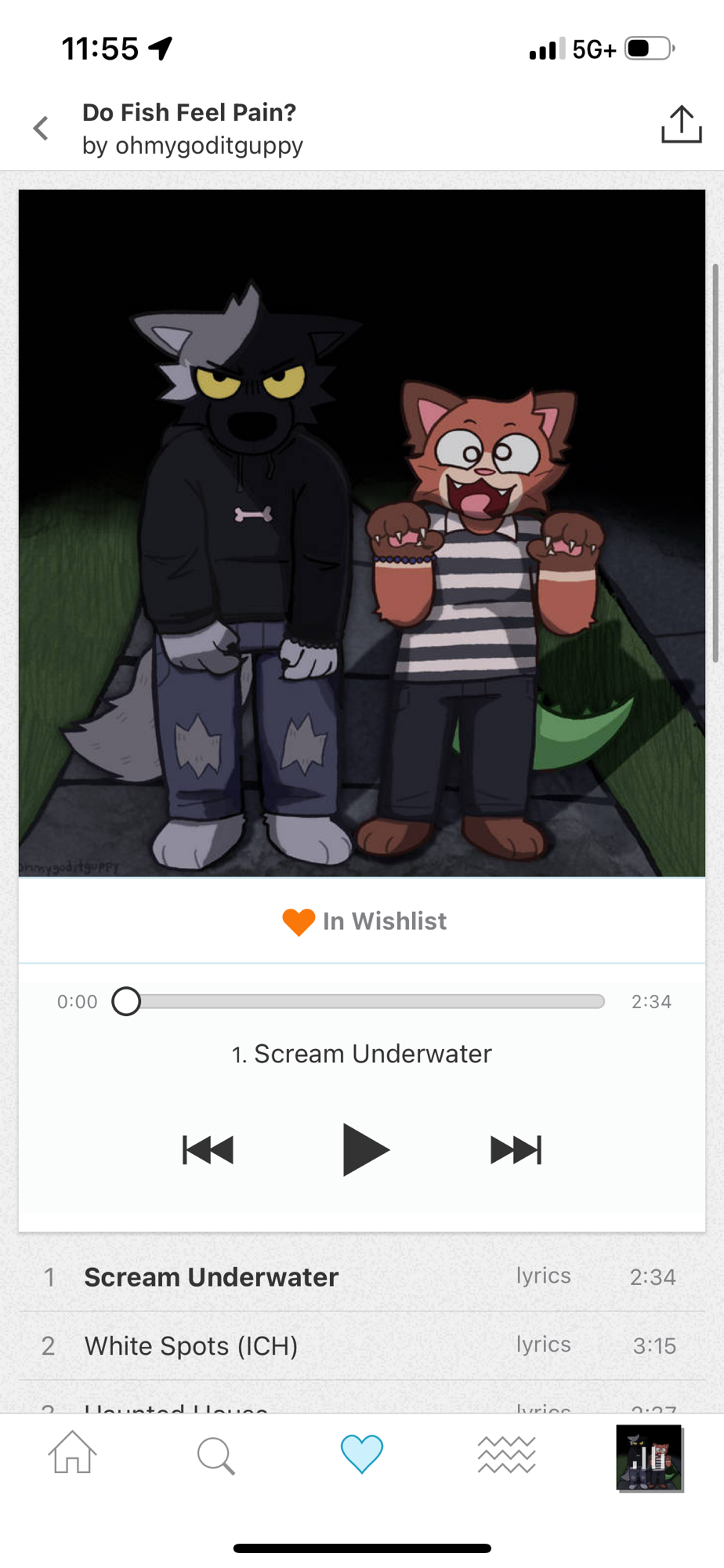Screen dimensions: 724x1568
Task: Open the now playing album thumbnail
Action: tap(649, 1457)
